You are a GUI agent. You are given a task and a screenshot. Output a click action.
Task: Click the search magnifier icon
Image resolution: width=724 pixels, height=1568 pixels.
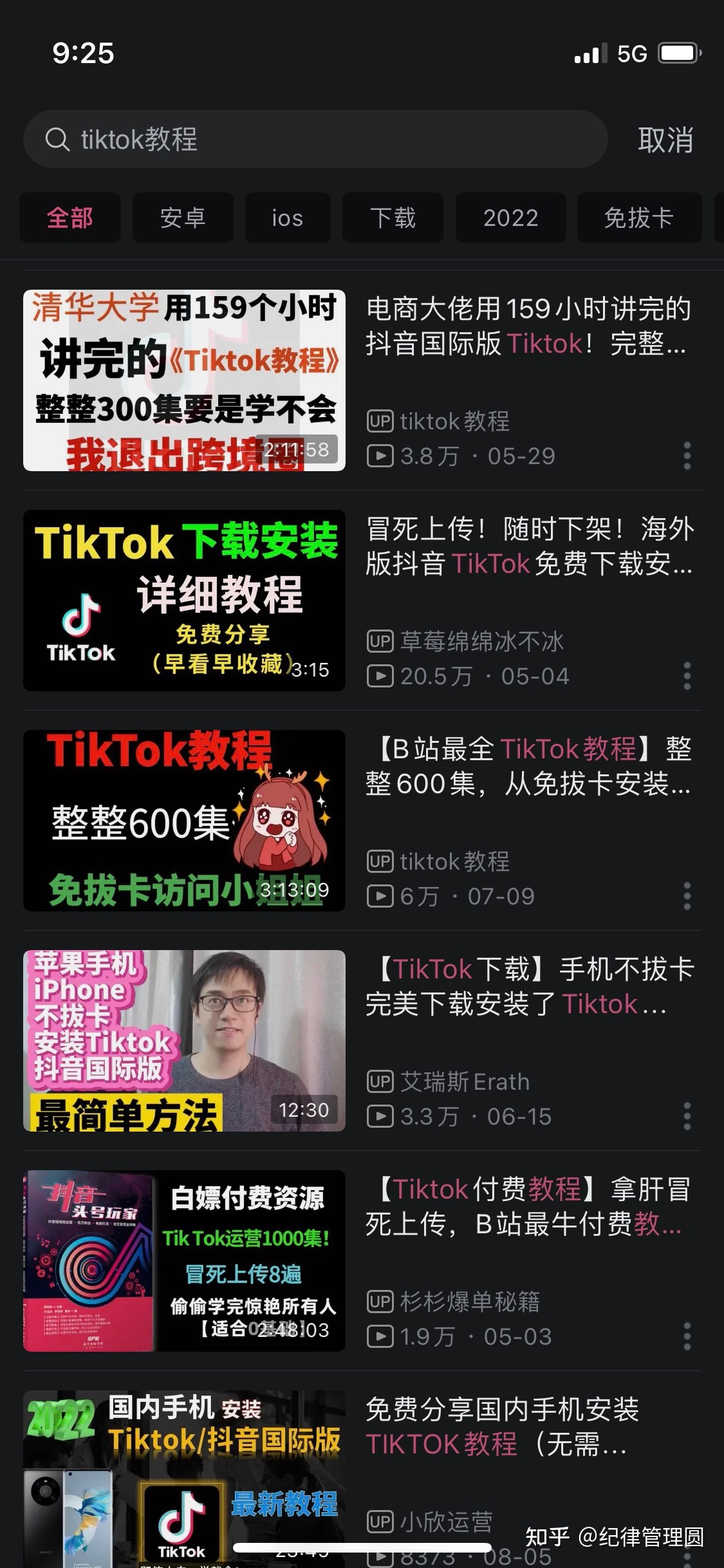(58, 139)
